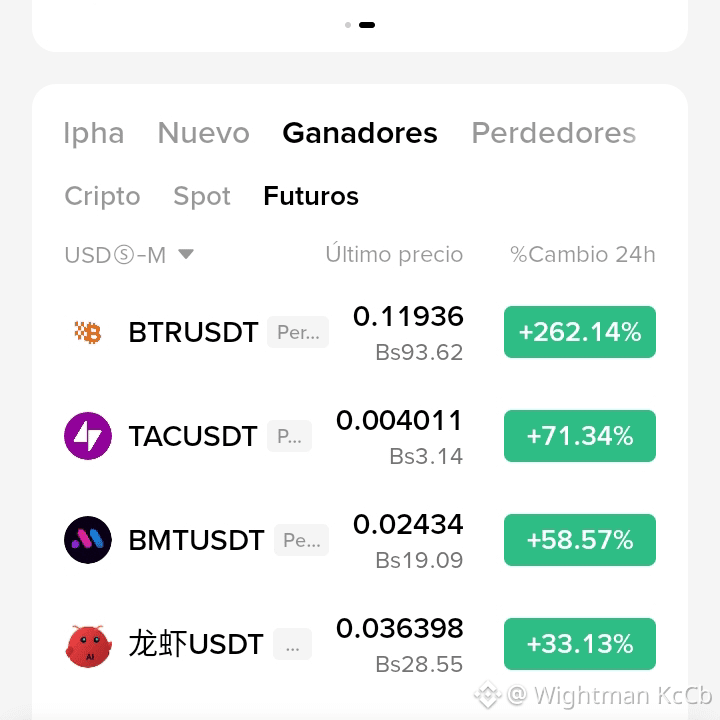
Task: Tap the card page indicator dots
Action: 360,25
